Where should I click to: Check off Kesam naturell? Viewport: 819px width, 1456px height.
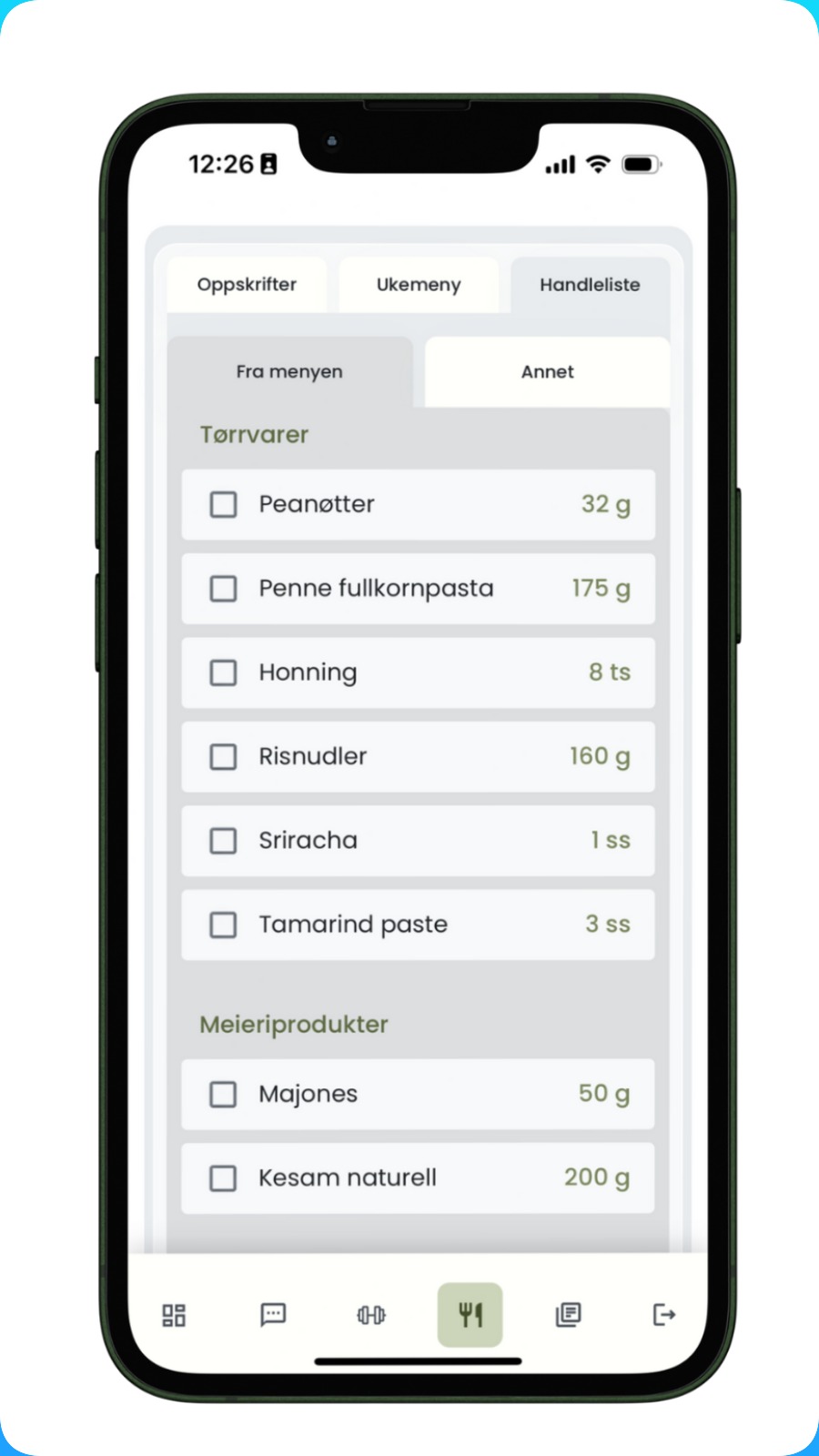[224, 1178]
